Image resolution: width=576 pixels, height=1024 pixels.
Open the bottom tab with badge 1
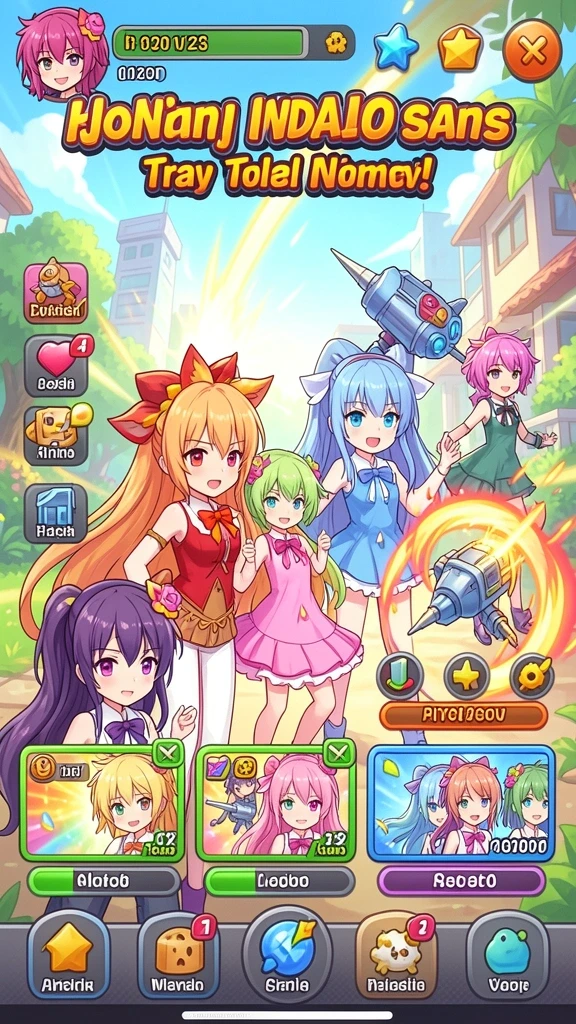[178, 954]
